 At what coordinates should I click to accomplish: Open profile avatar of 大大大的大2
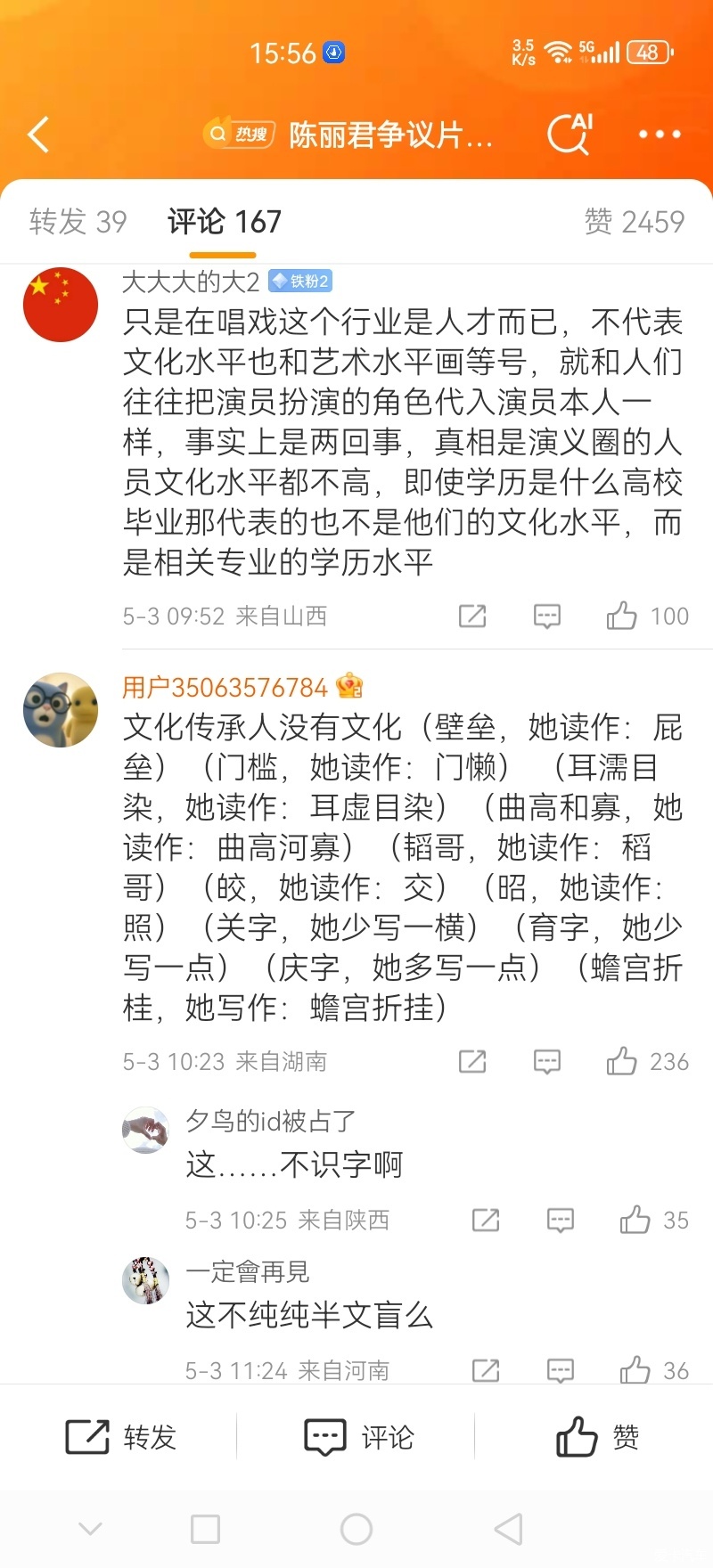click(x=61, y=305)
